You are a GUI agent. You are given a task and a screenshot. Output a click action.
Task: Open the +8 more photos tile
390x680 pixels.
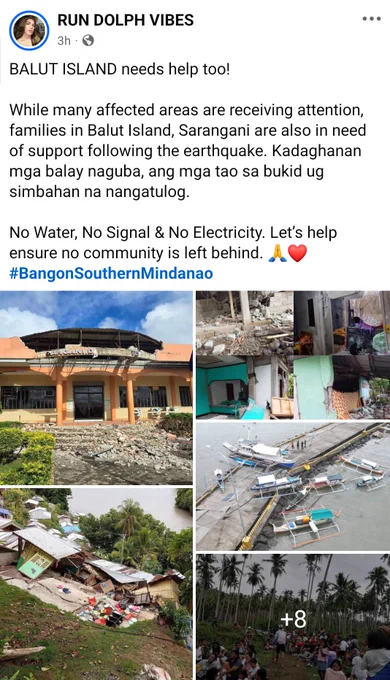point(293,617)
